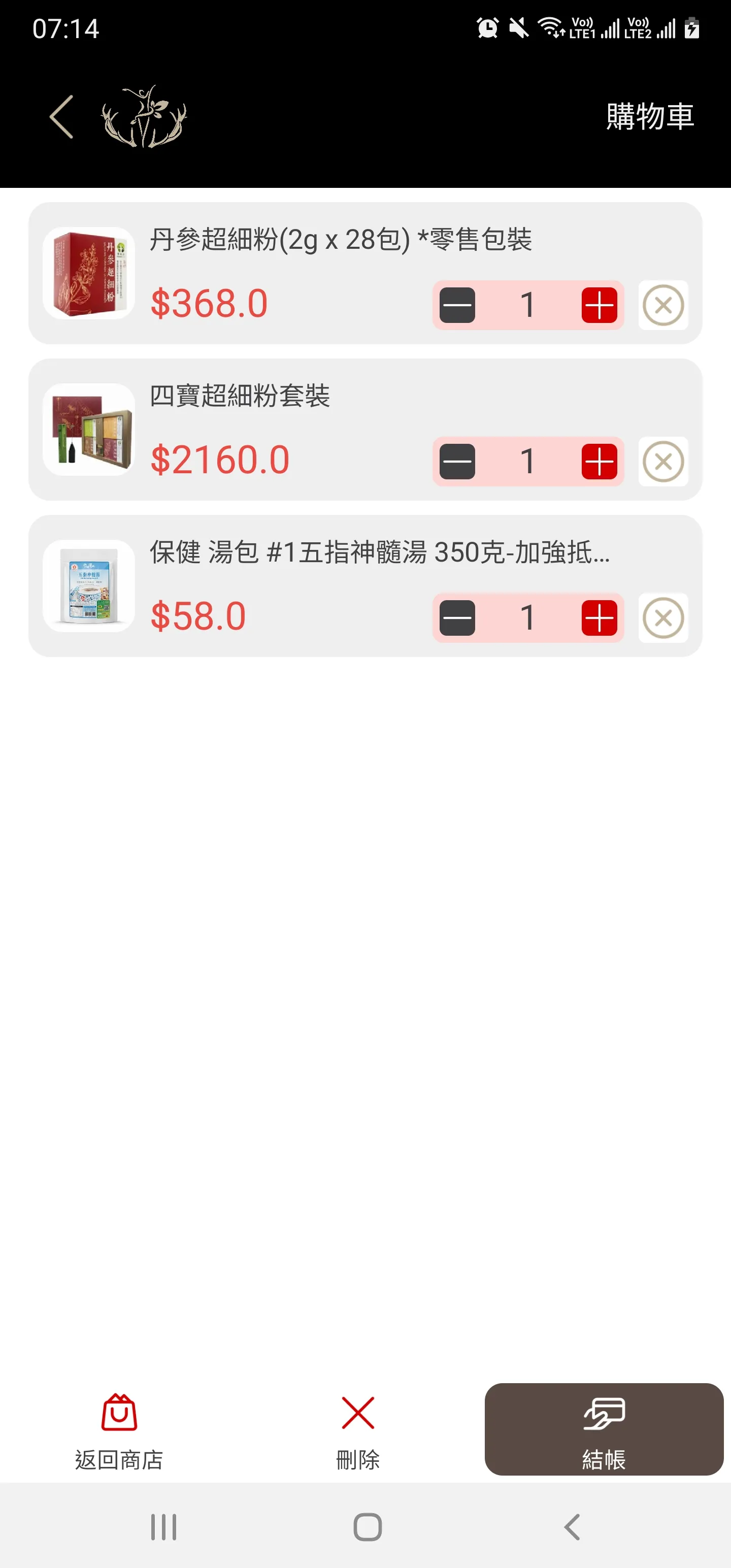
Task: Increase quantity of 保健 湯包 soup pack
Action: [600, 618]
